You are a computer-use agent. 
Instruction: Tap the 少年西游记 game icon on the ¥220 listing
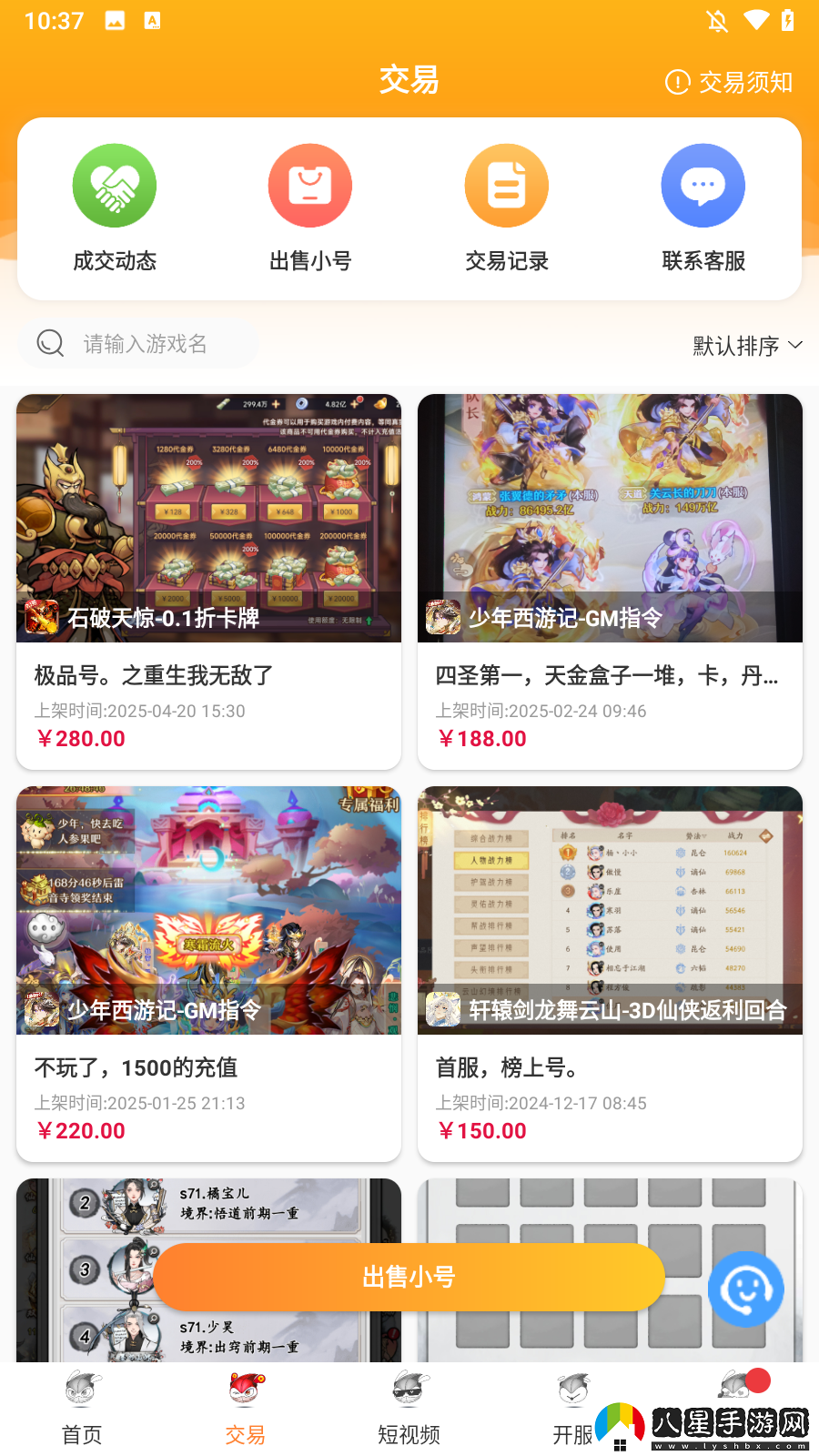(43, 1010)
